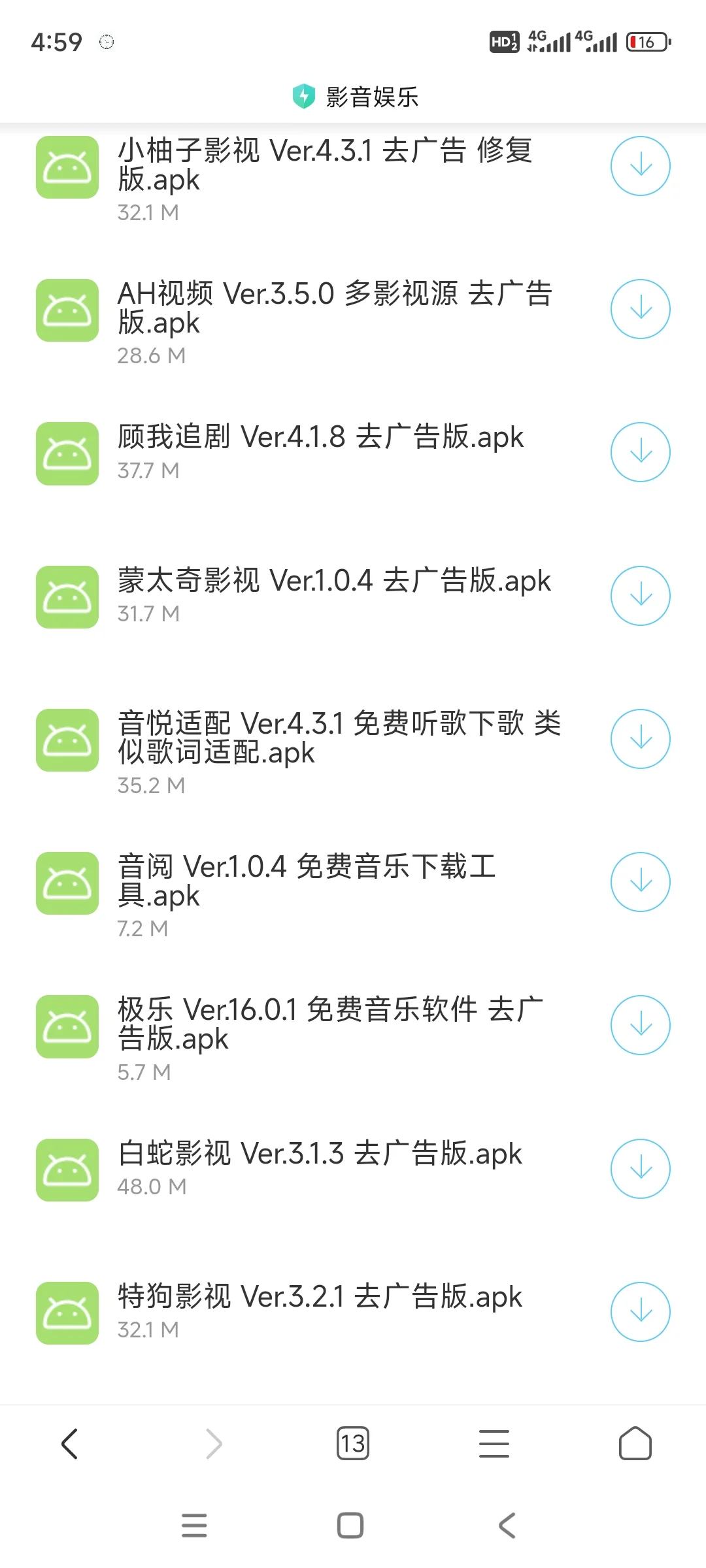The image size is (706, 1568).
Task: Tap the system home button
Action: click(350, 1526)
